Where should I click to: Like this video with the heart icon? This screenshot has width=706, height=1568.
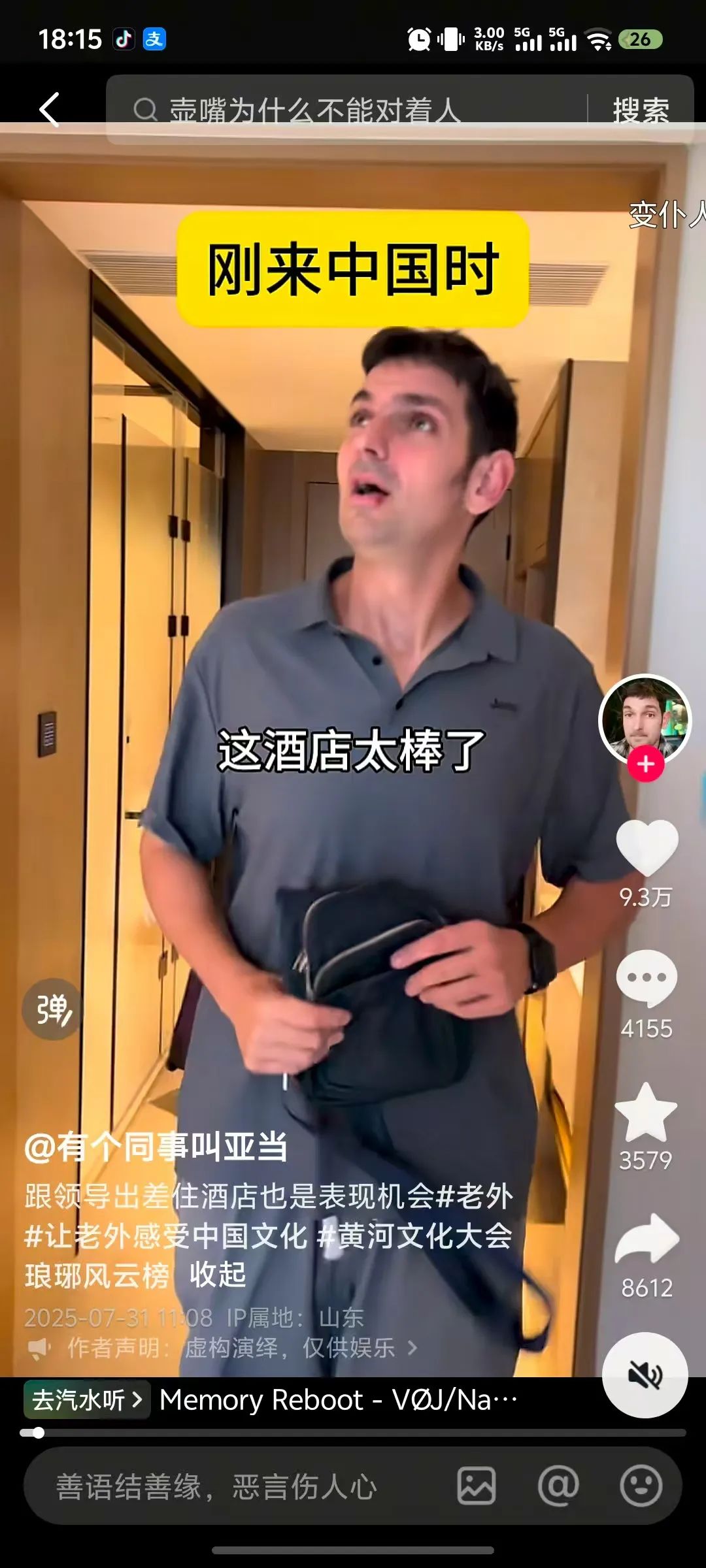coord(647,847)
